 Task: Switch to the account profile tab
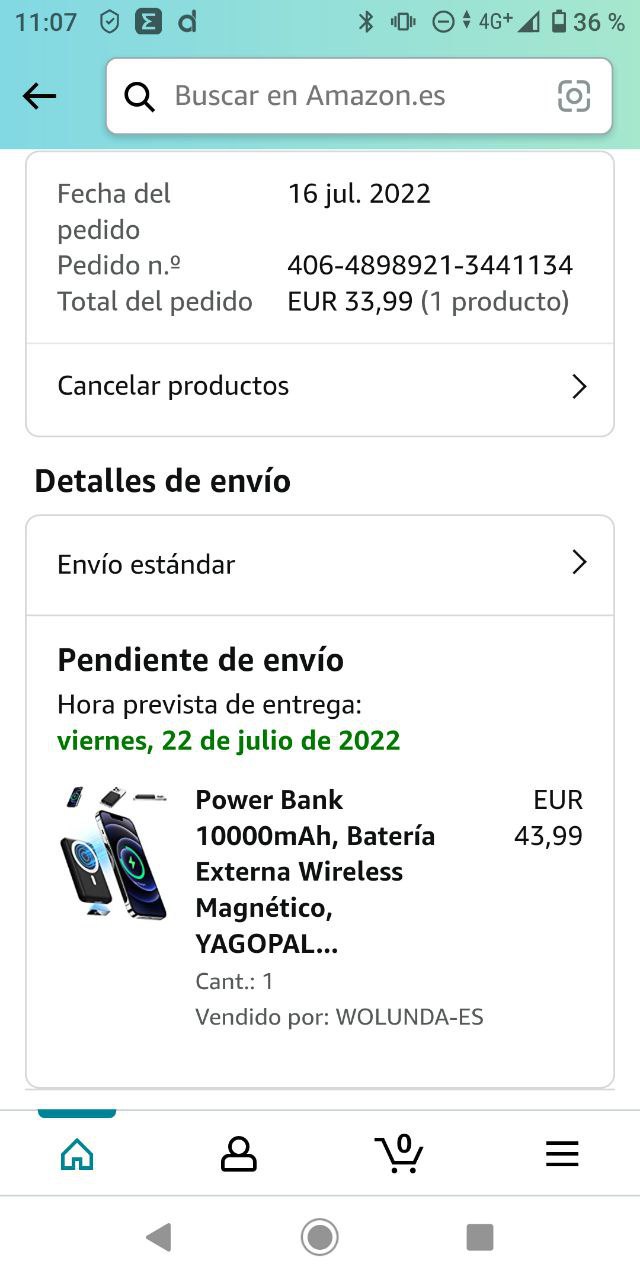(238, 1154)
